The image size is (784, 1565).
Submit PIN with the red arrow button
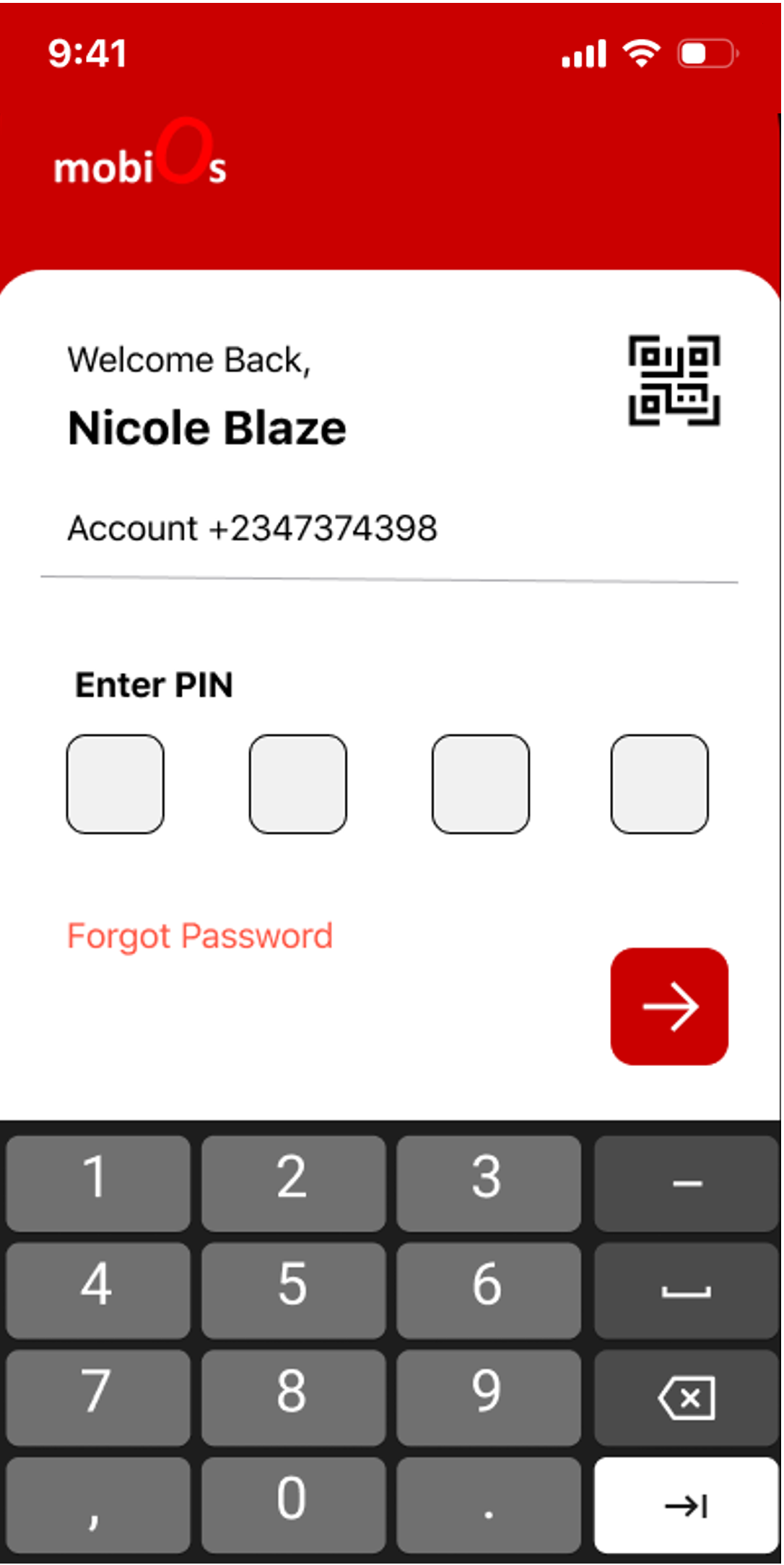pyautogui.click(x=669, y=1007)
